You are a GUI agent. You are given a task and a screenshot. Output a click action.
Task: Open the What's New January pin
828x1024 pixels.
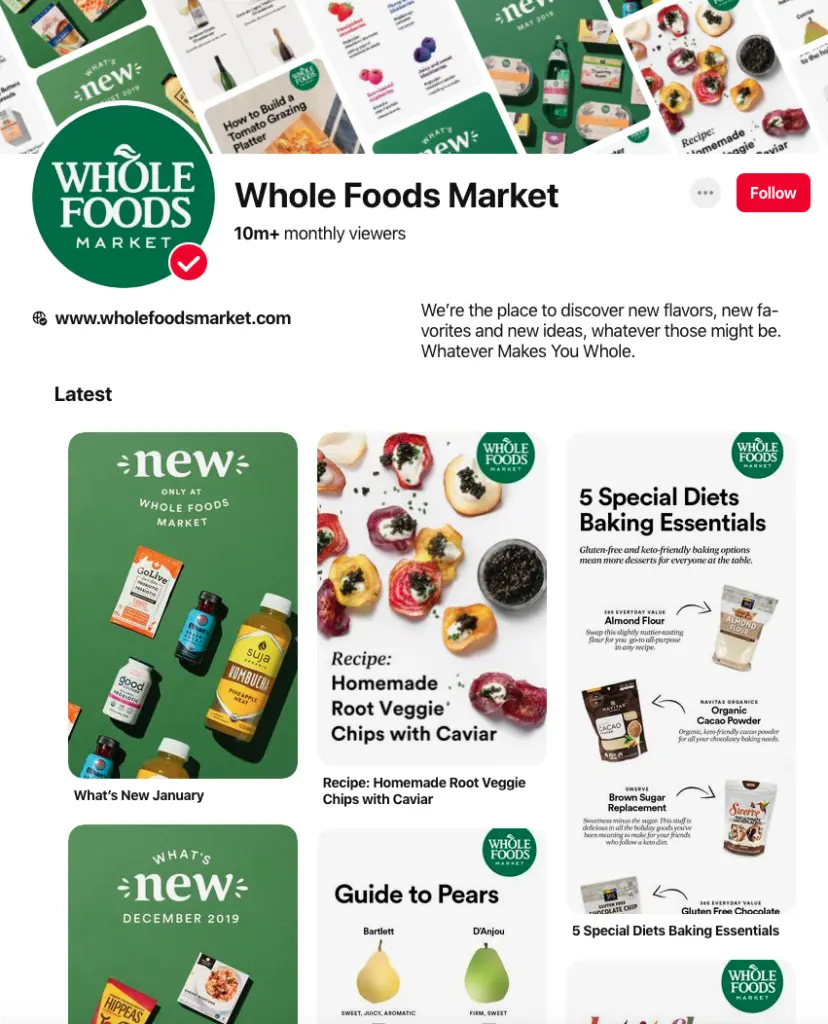pyautogui.click(x=183, y=605)
